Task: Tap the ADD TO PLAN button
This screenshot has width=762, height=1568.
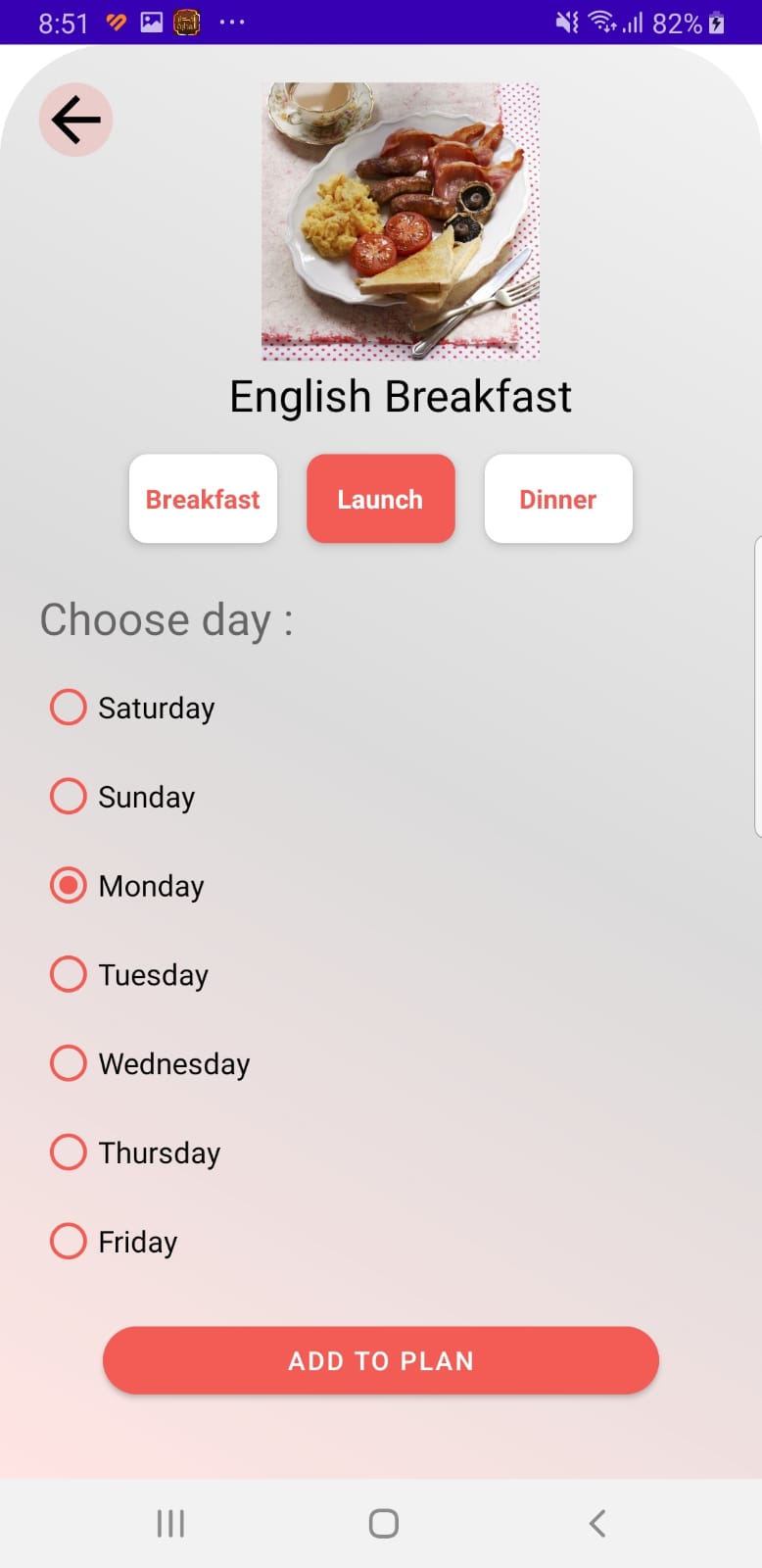Action: (x=381, y=1360)
